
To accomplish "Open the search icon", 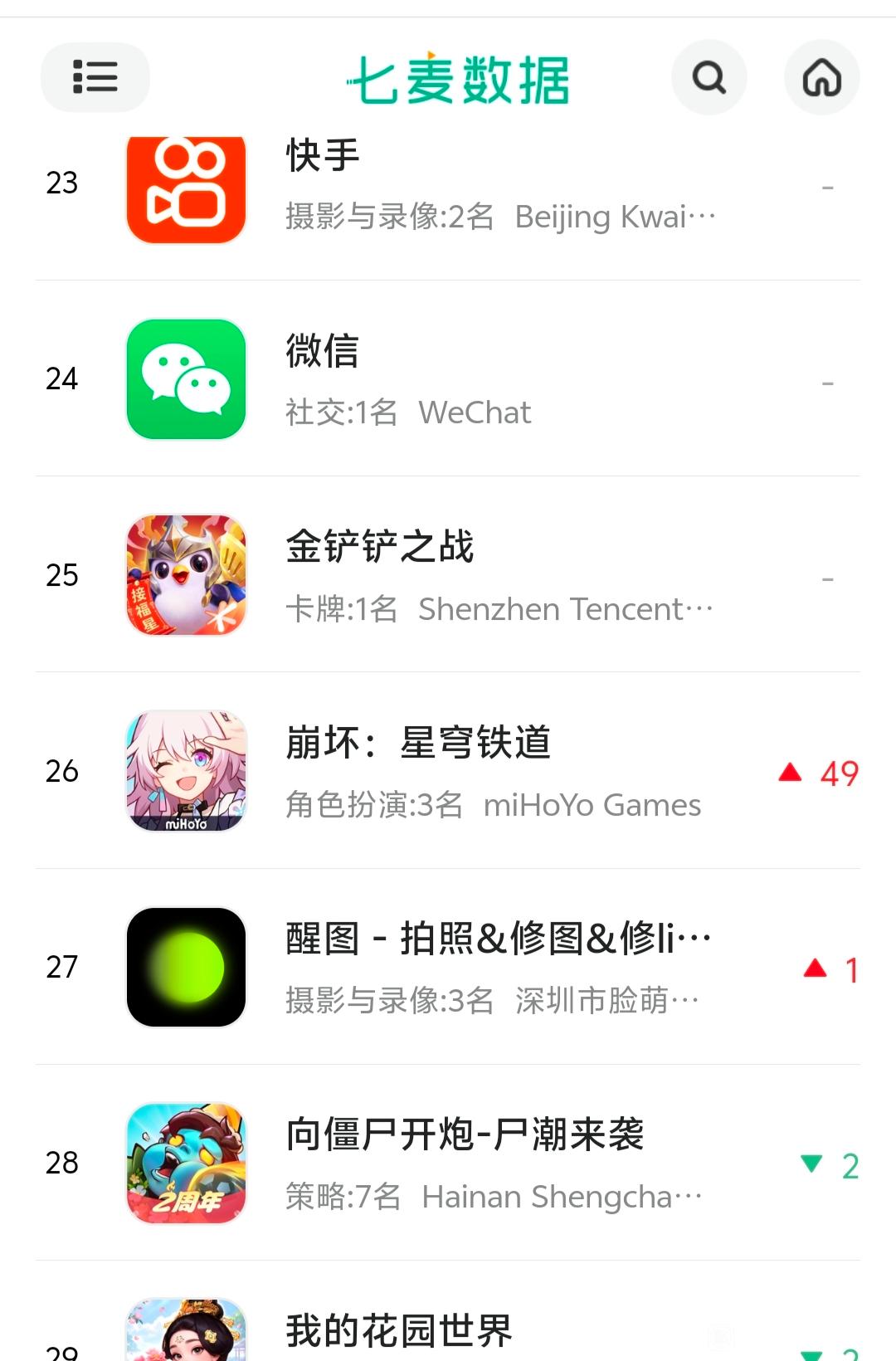I will [709, 78].
